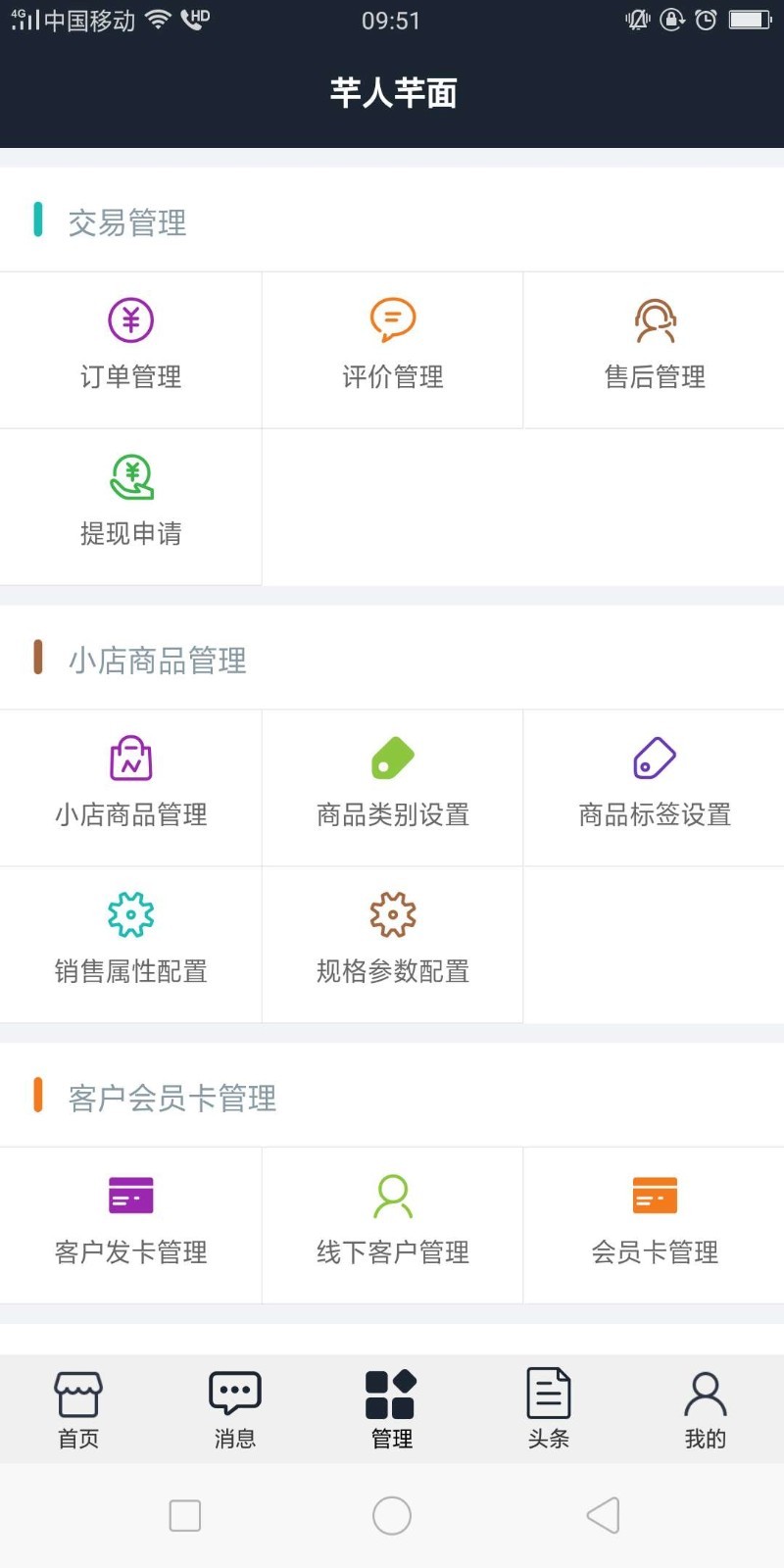This screenshot has height=1568, width=784.
Task: Open 小店商品管理 shop products
Action: point(130,788)
